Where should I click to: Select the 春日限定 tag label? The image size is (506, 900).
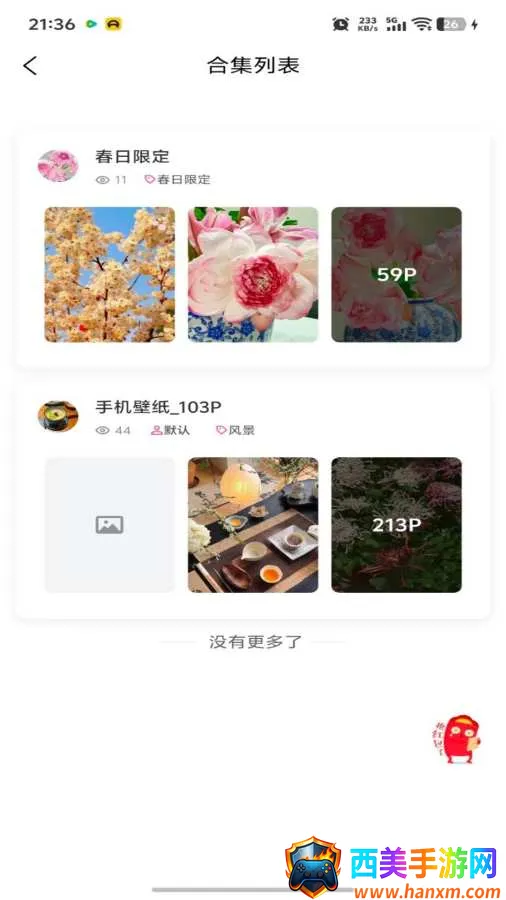click(x=177, y=180)
